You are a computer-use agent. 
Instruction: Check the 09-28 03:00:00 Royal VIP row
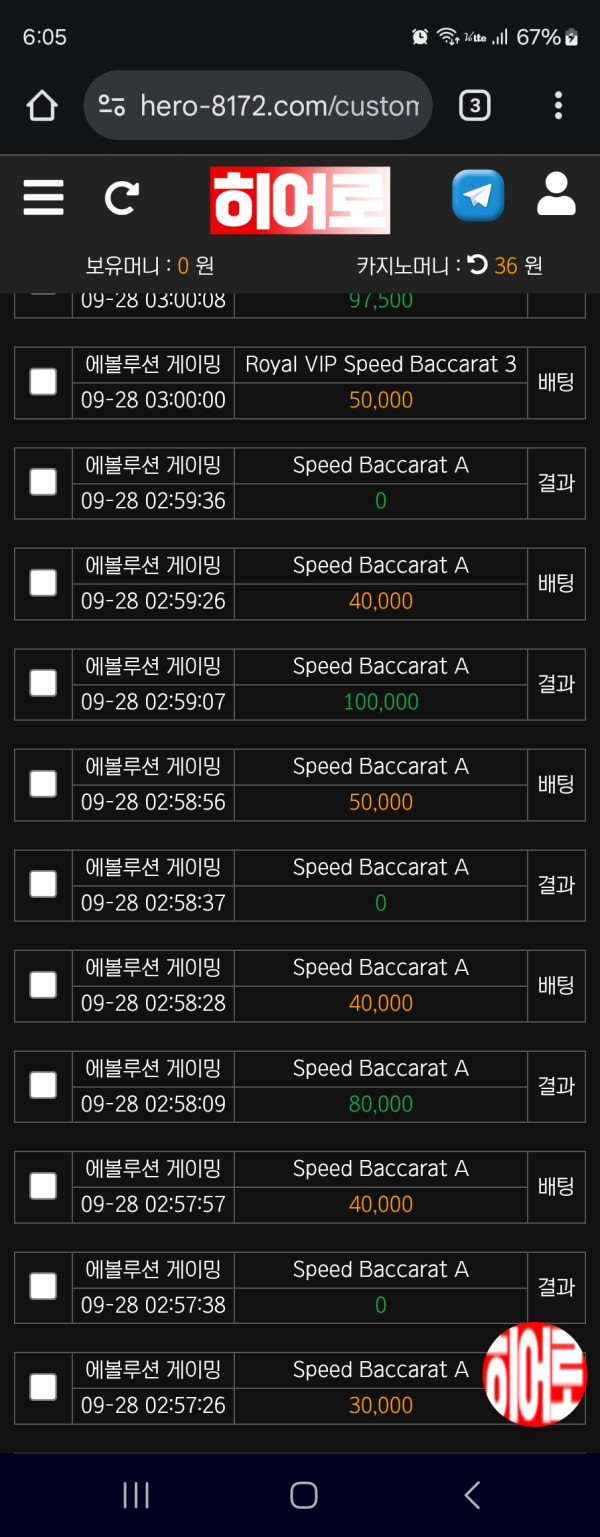coord(43,381)
